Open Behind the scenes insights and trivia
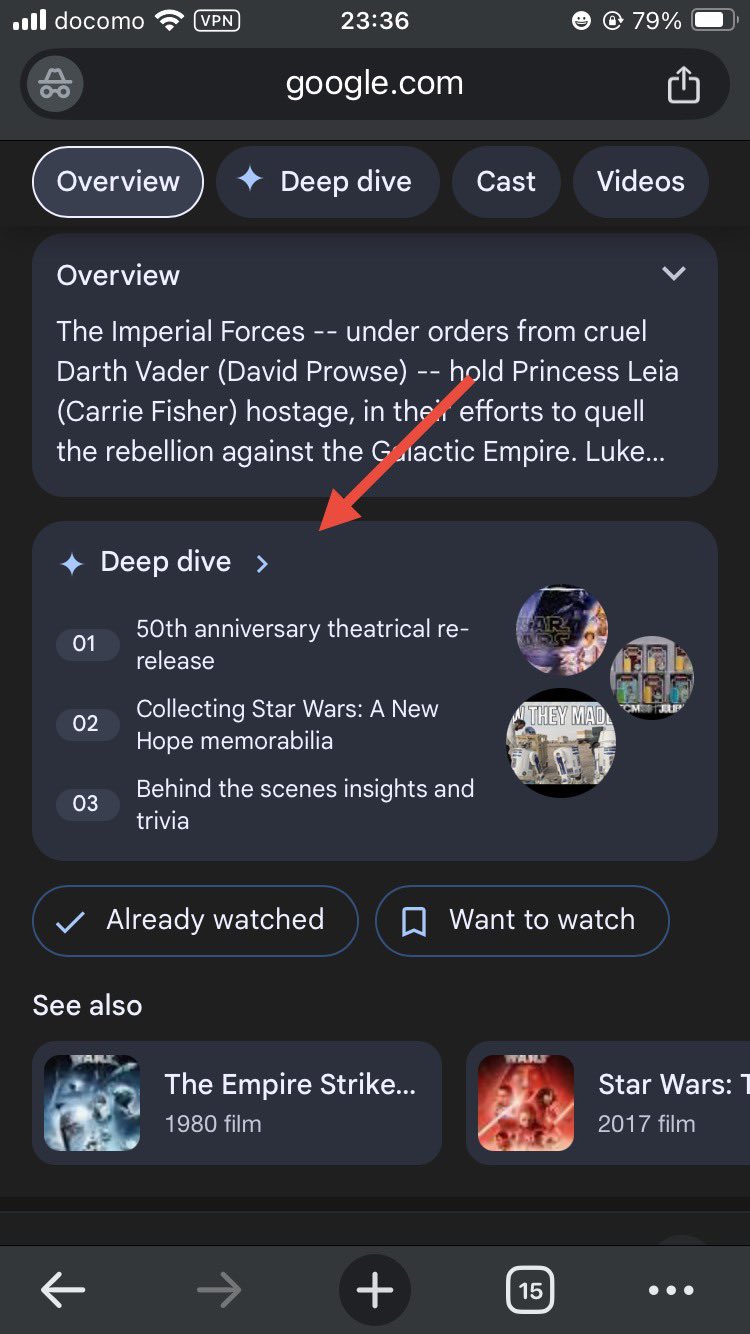 (304, 804)
